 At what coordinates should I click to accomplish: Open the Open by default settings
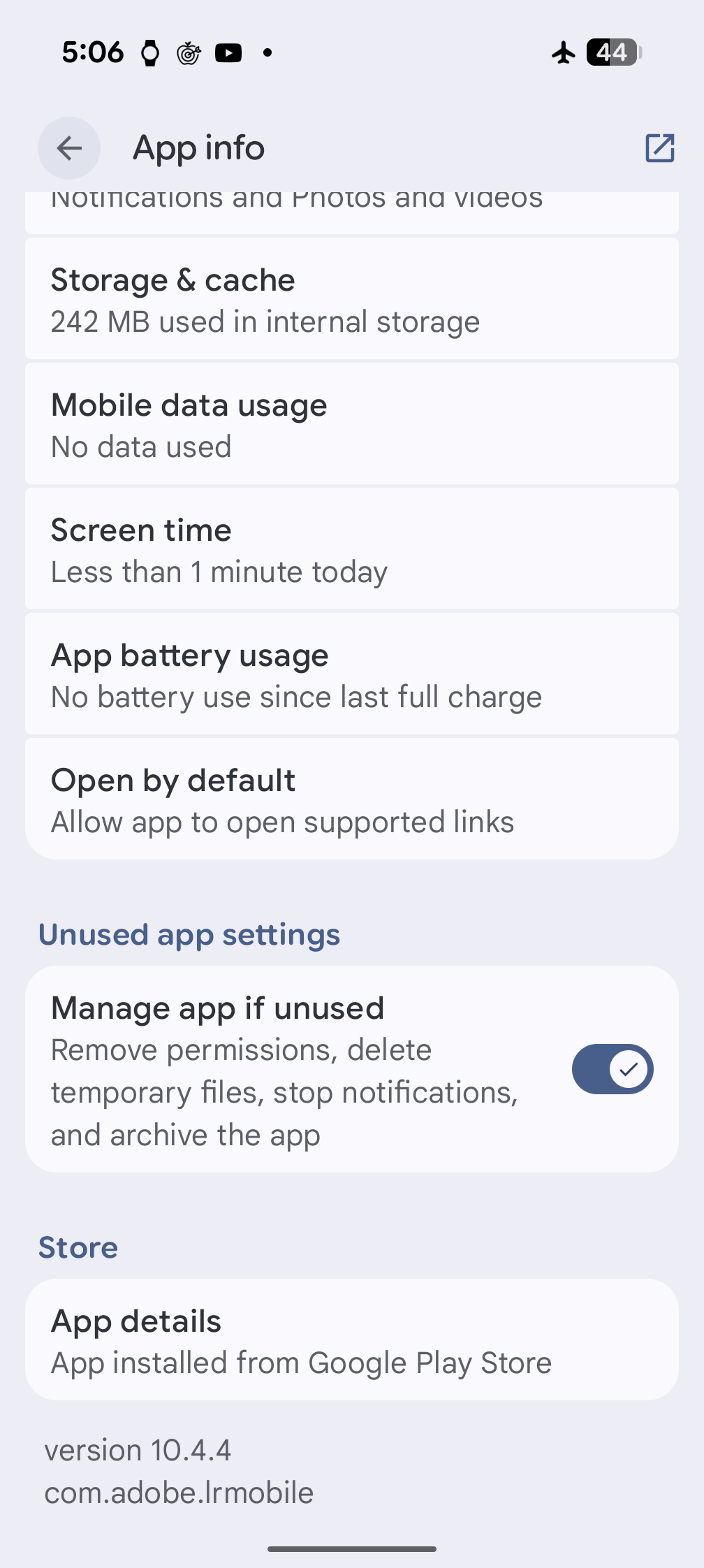pyautogui.click(x=352, y=800)
